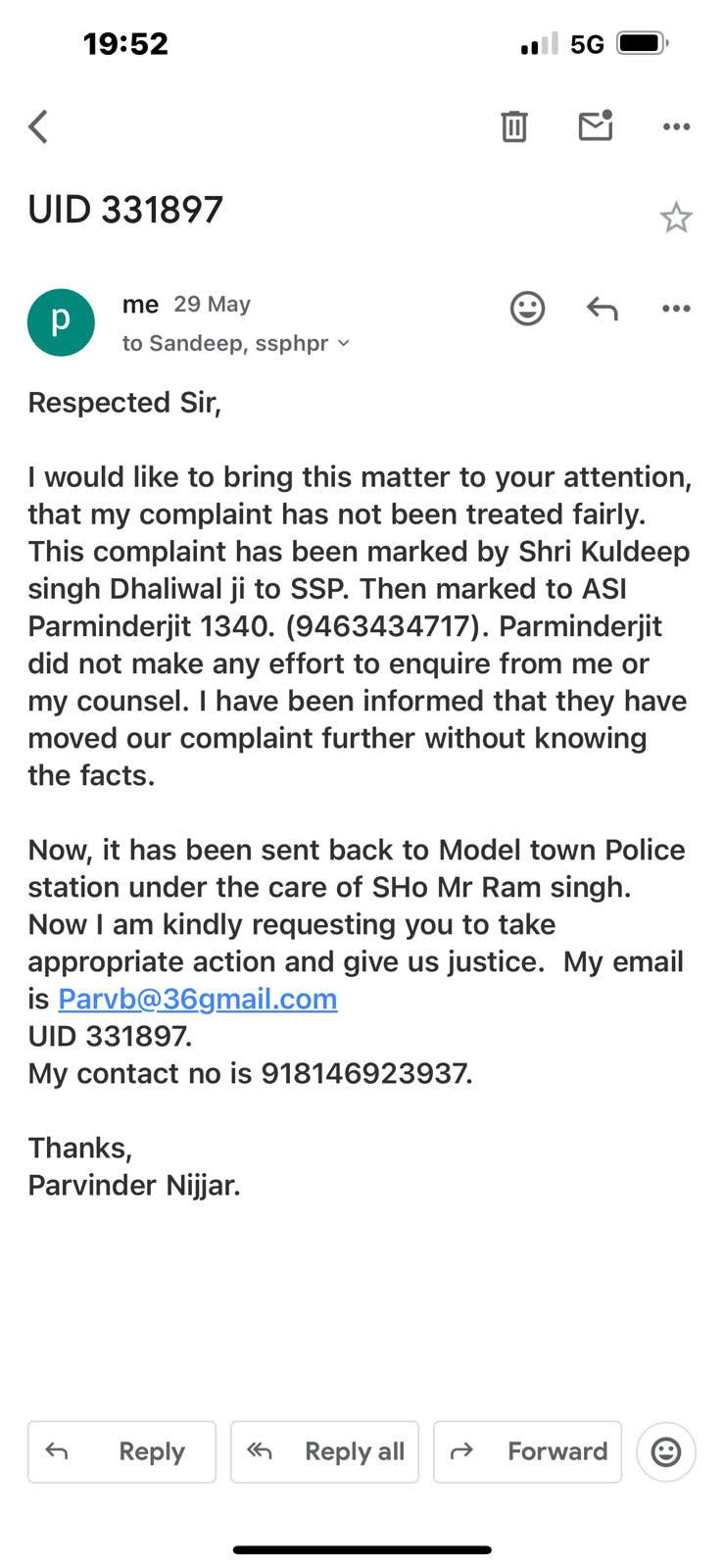Tap the Reply button
724x1568 pixels.
tap(121, 1451)
